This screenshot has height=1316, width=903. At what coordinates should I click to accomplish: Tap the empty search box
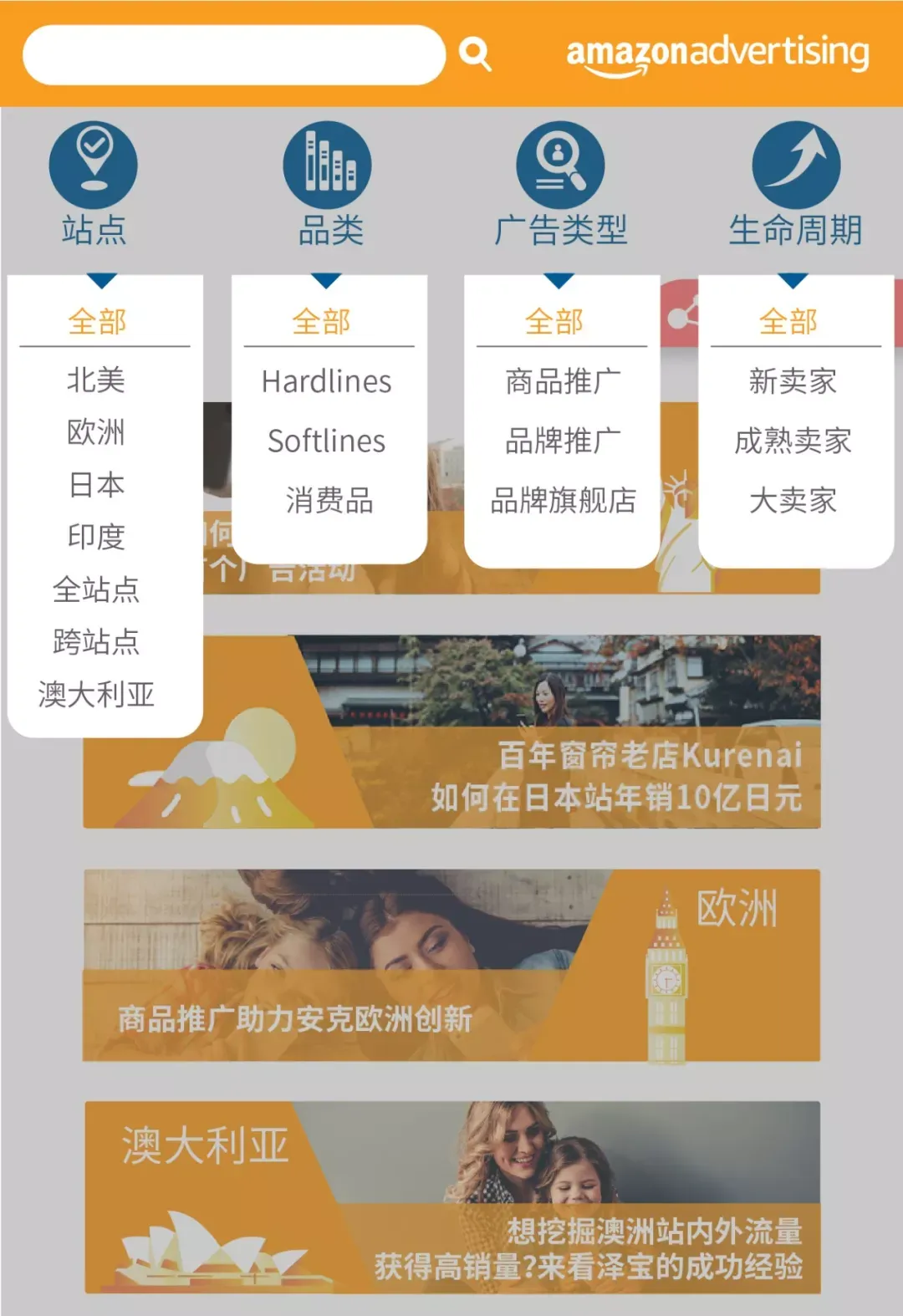[x=233, y=55]
